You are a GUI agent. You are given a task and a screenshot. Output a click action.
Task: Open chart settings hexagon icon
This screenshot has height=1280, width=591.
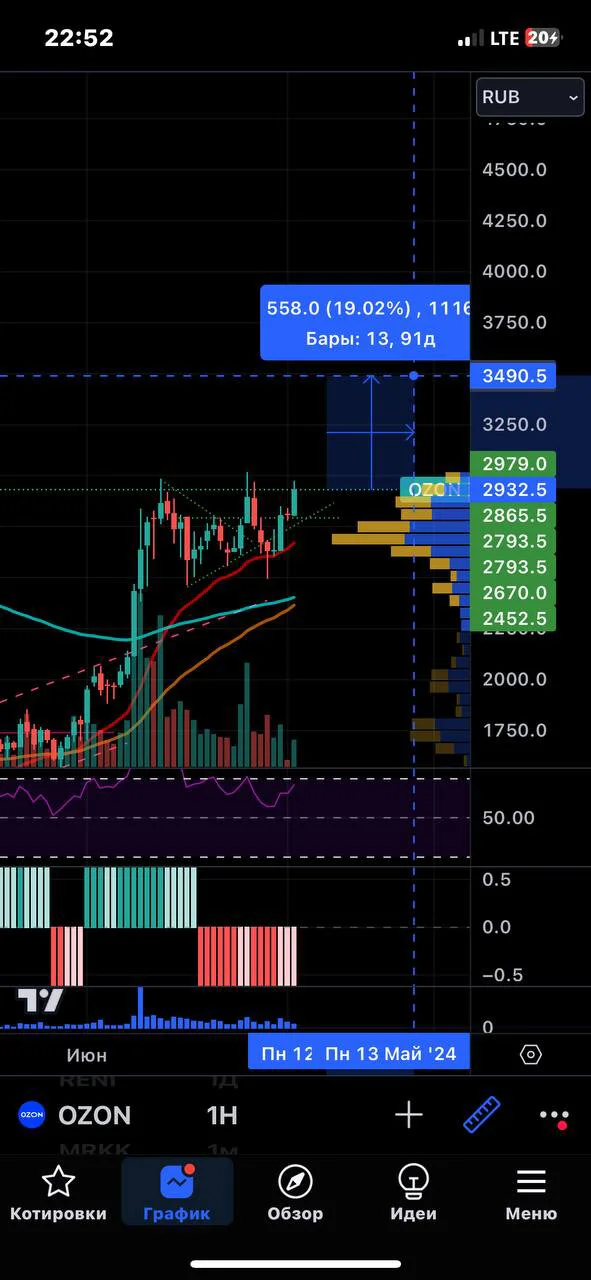tap(531, 1054)
